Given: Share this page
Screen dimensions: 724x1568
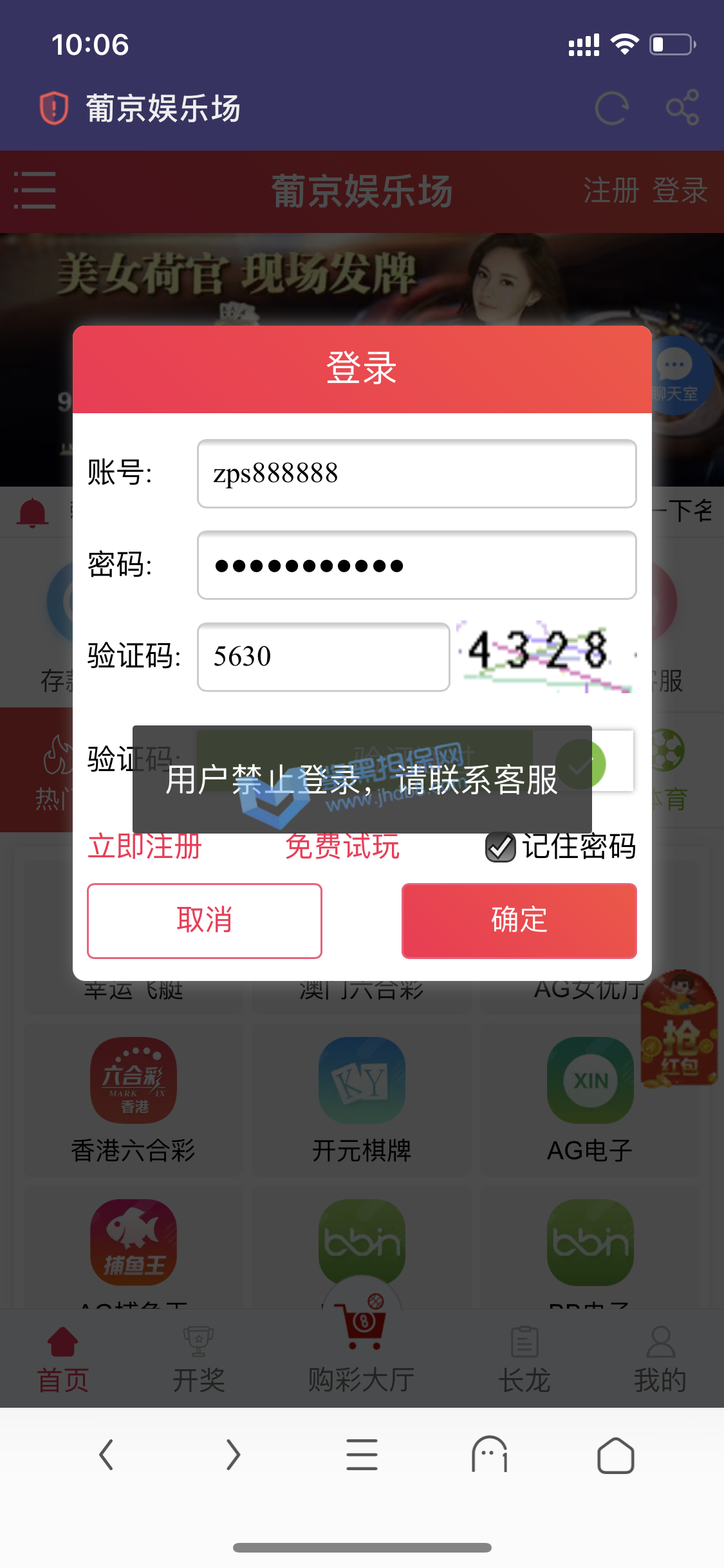Looking at the screenshot, I should pyautogui.click(x=682, y=107).
